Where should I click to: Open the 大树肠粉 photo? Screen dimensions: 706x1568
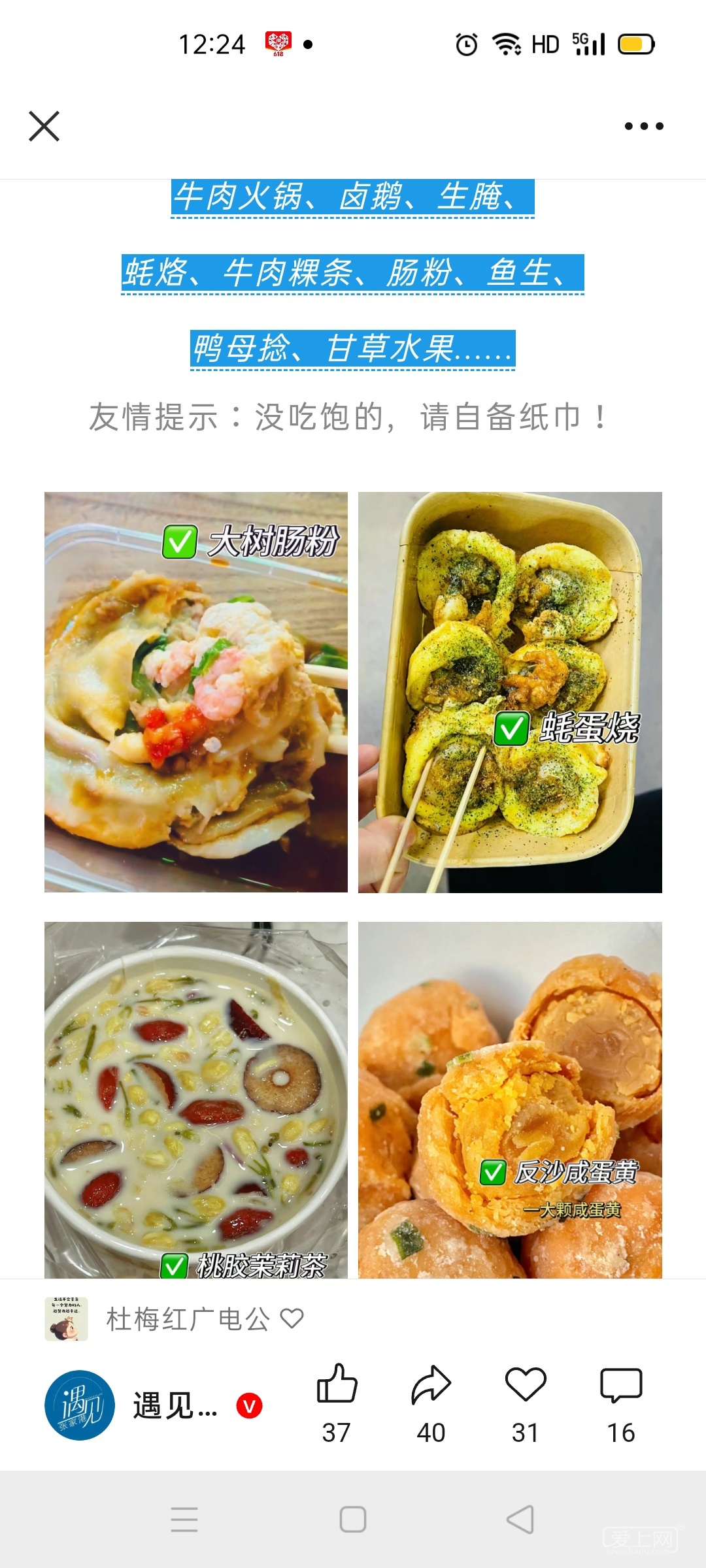click(196, 691)
